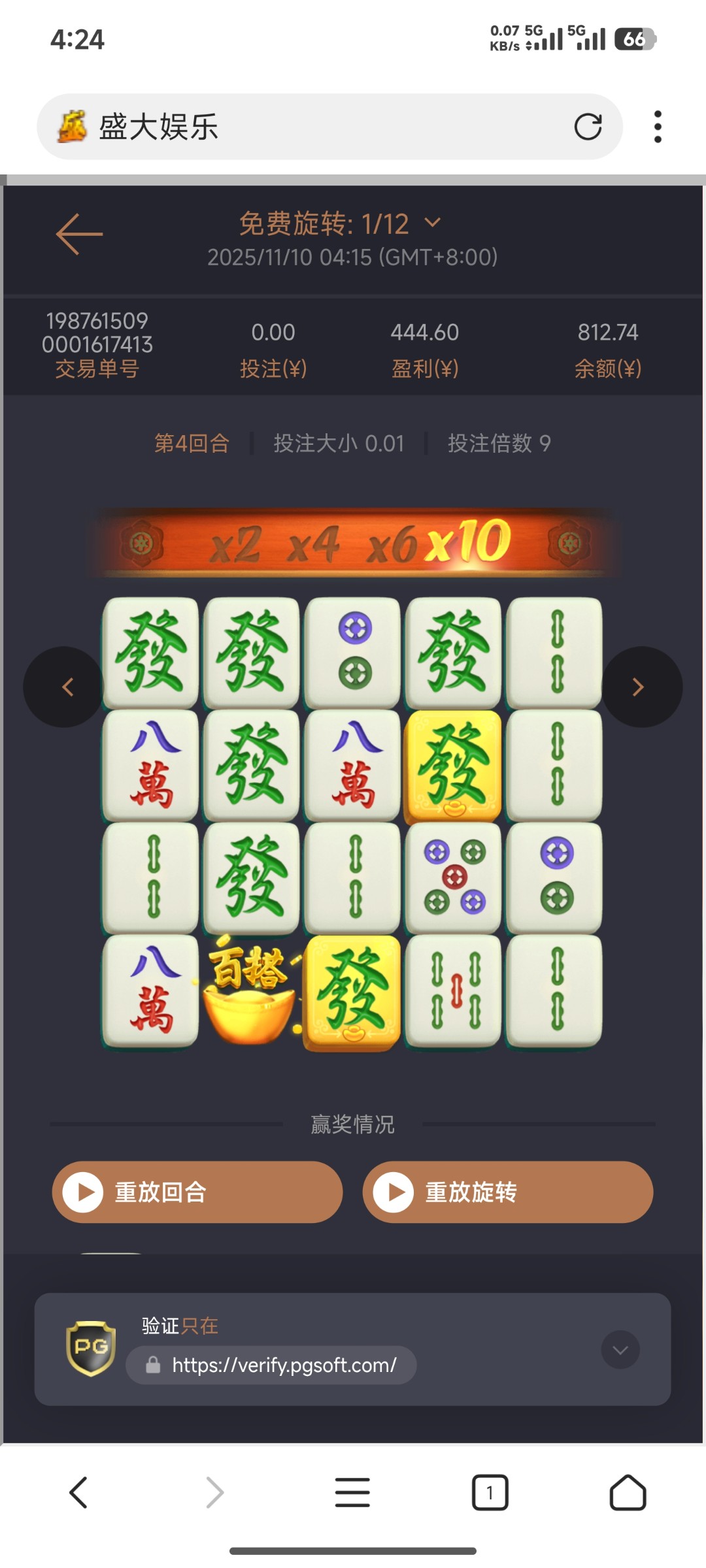Expand the 免费旋转 1/12 spin dropdown

(x=433, y=223)
